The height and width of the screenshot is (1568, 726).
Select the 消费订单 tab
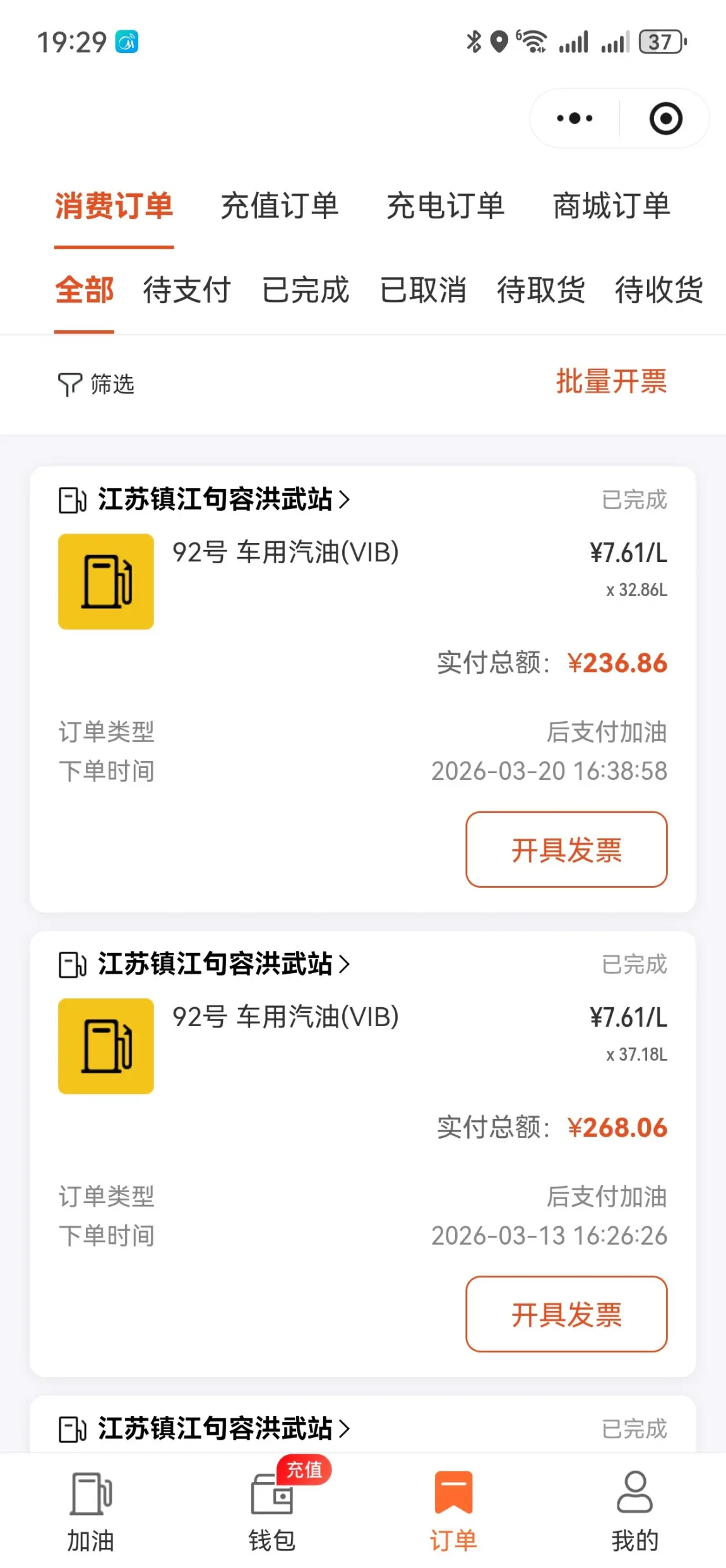click(114, 206)
